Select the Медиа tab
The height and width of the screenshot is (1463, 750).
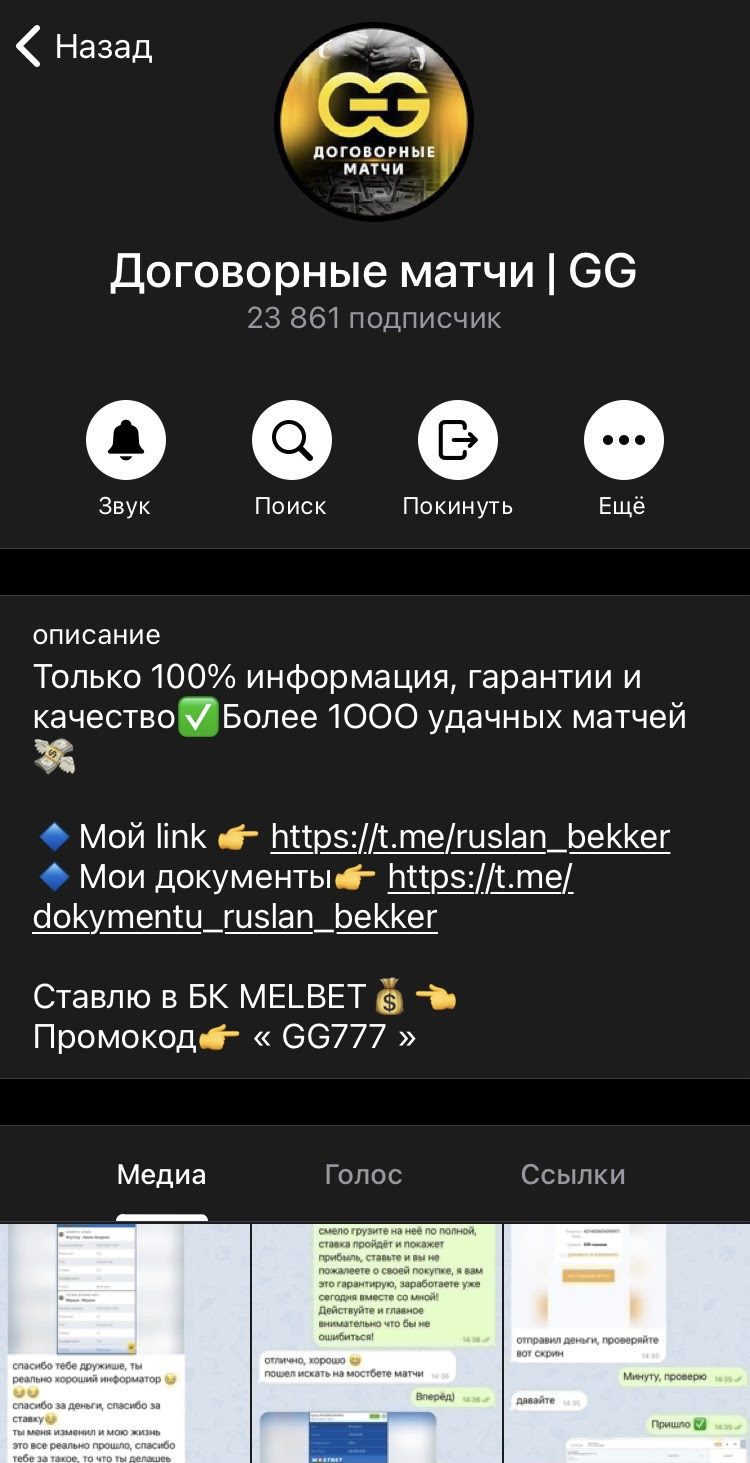tap(160, 1176)
